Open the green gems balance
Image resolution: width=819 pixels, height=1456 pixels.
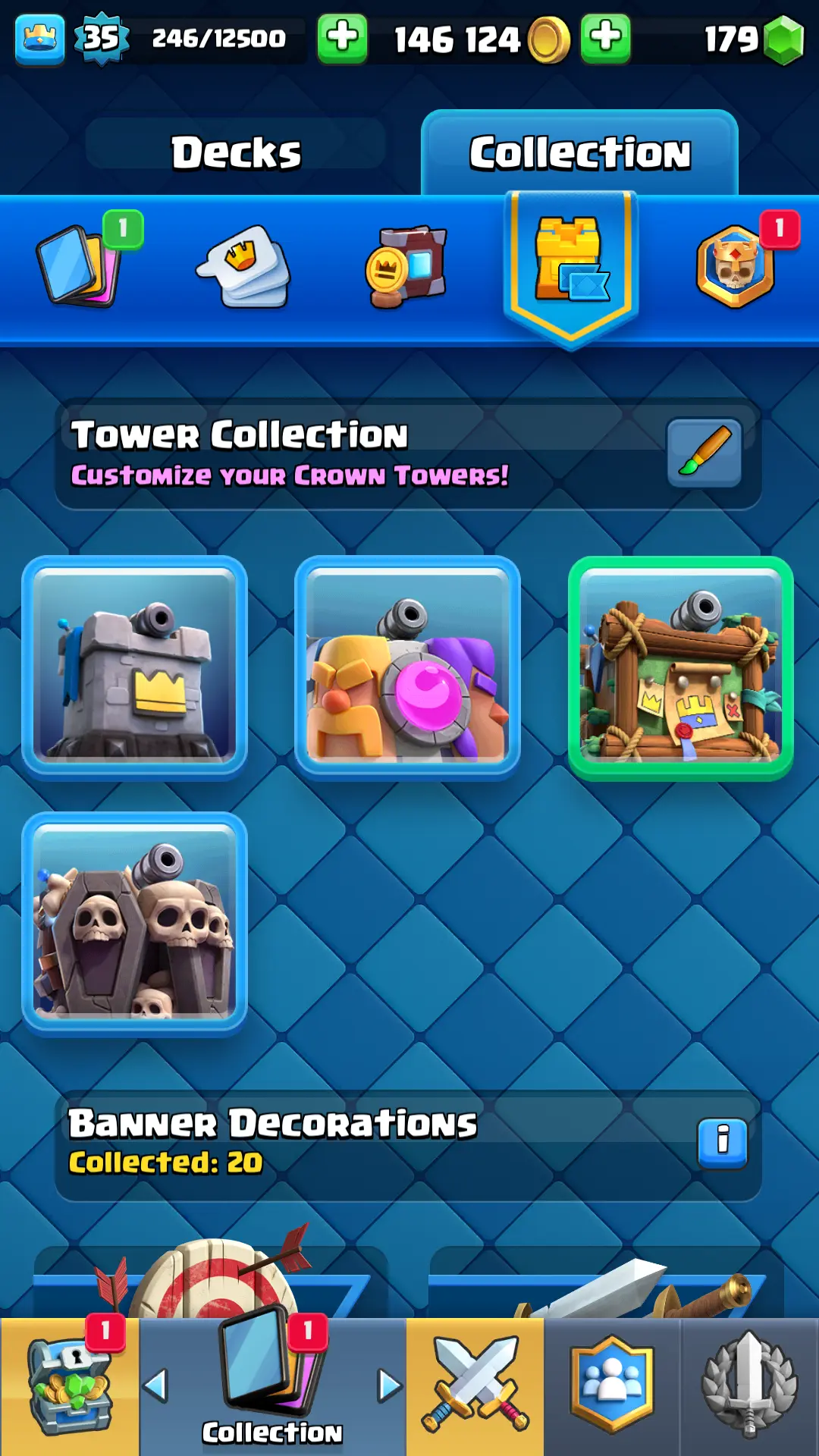click(781, 39)
